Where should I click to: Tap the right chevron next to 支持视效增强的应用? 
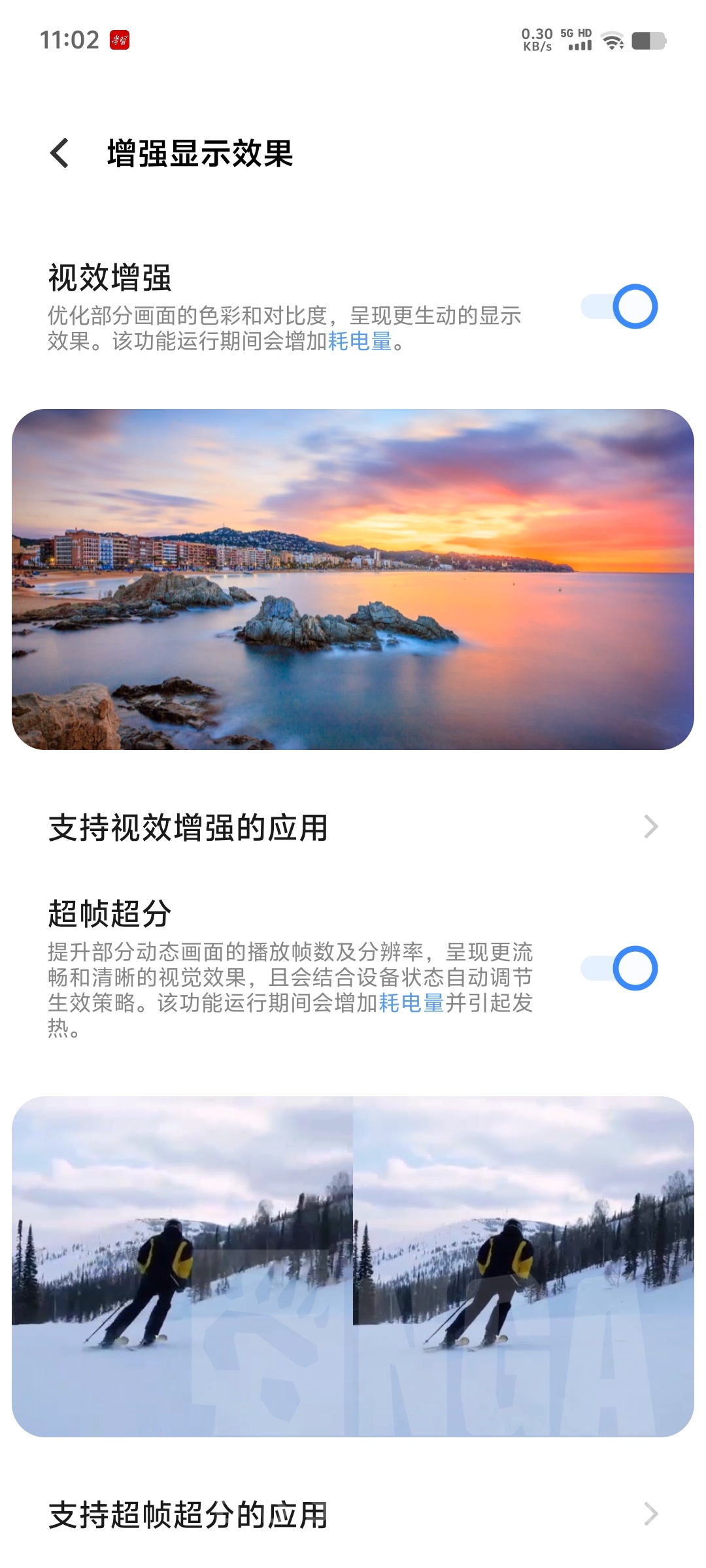(x=650, y=826)
